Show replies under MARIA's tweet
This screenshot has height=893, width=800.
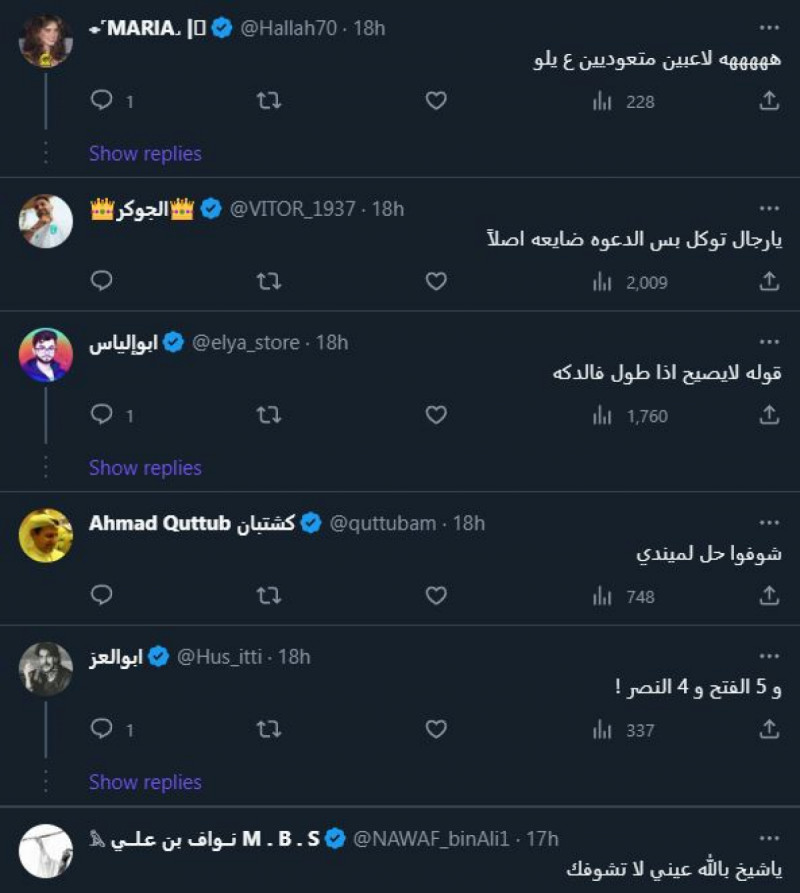[x=145, y=153]
